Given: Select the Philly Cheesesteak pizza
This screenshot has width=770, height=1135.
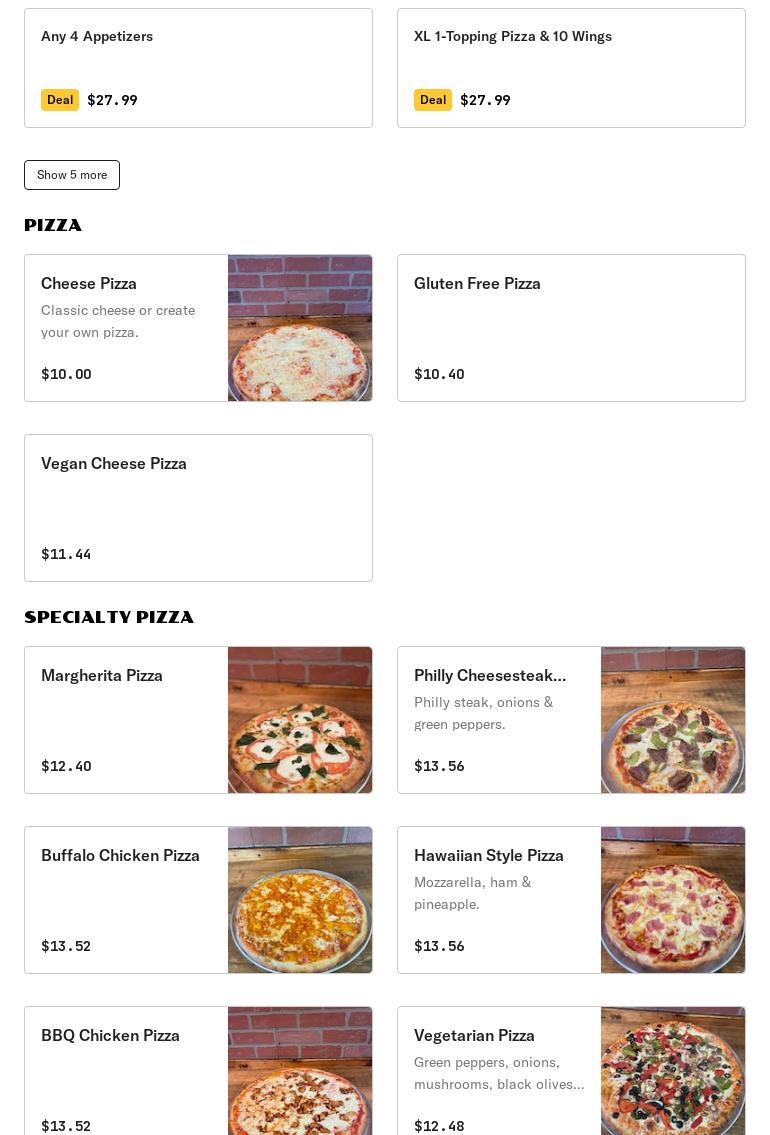Looking at the screenshot, I should tap(571, 720).
